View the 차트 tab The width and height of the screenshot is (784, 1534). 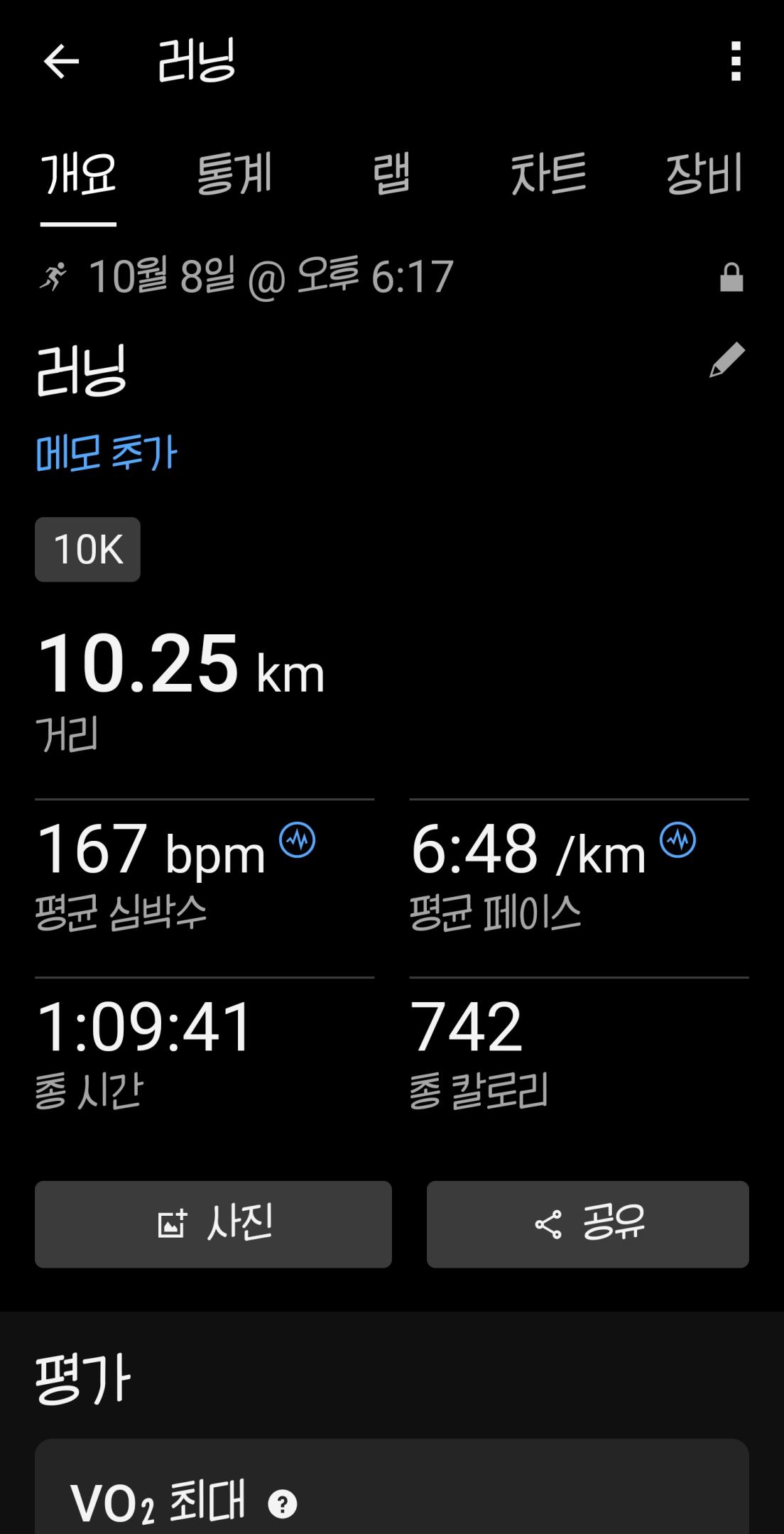tap(548, 174)
